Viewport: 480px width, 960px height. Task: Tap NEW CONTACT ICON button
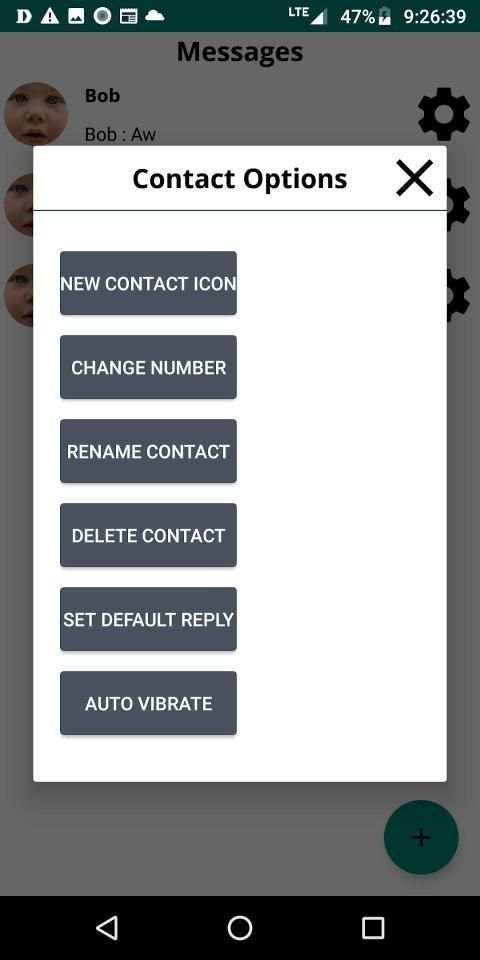tap(148, 283)
